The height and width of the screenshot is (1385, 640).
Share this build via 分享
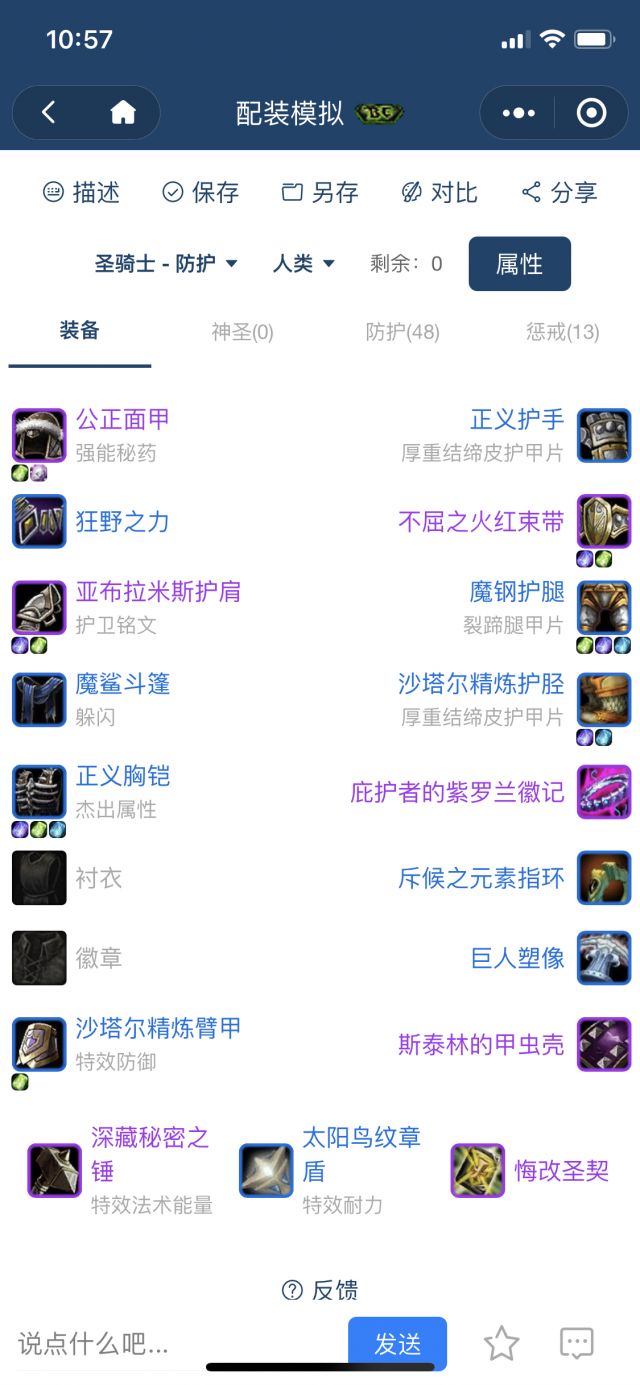tap(559, 192)
